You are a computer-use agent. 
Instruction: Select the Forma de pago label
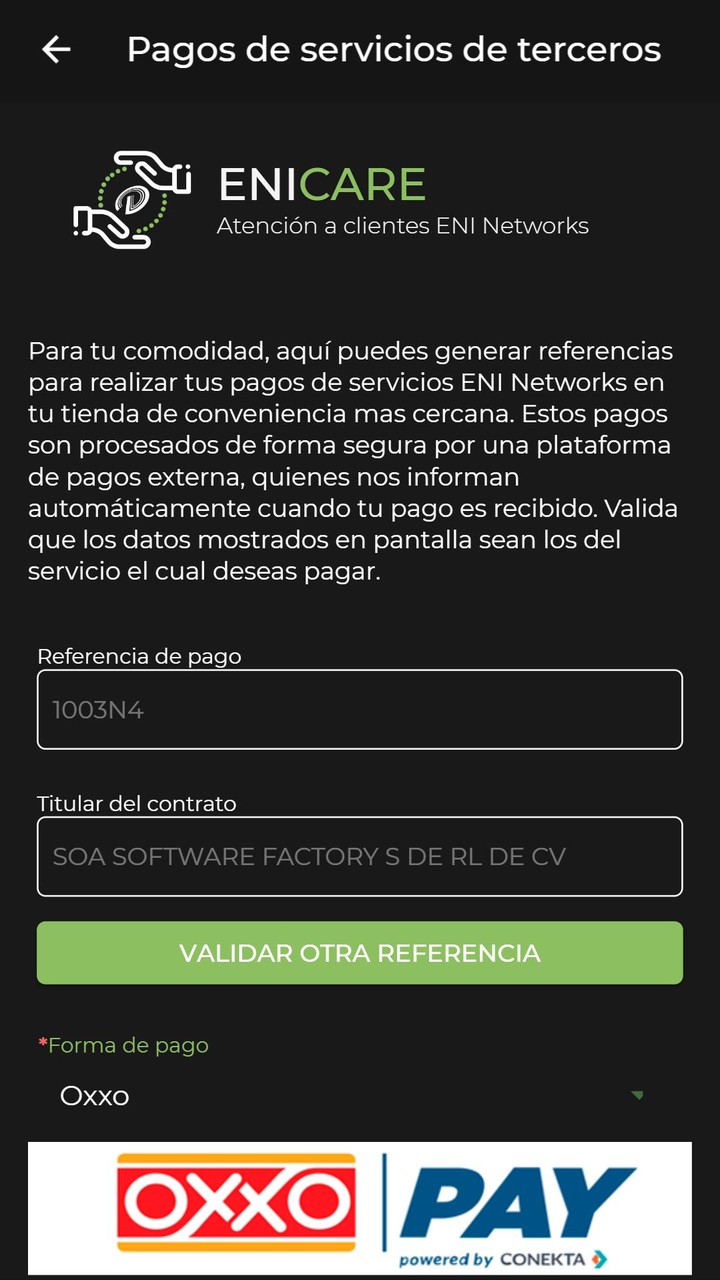[122, 1044]
